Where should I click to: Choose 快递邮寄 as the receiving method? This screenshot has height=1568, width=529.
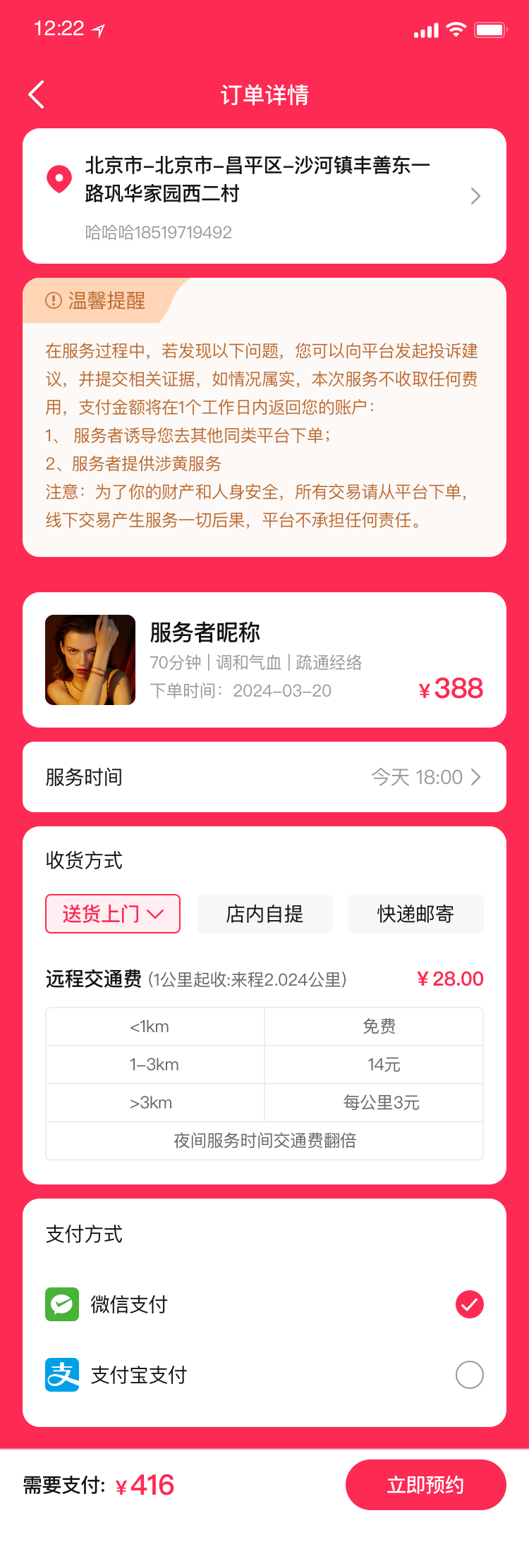pos(415,914)
